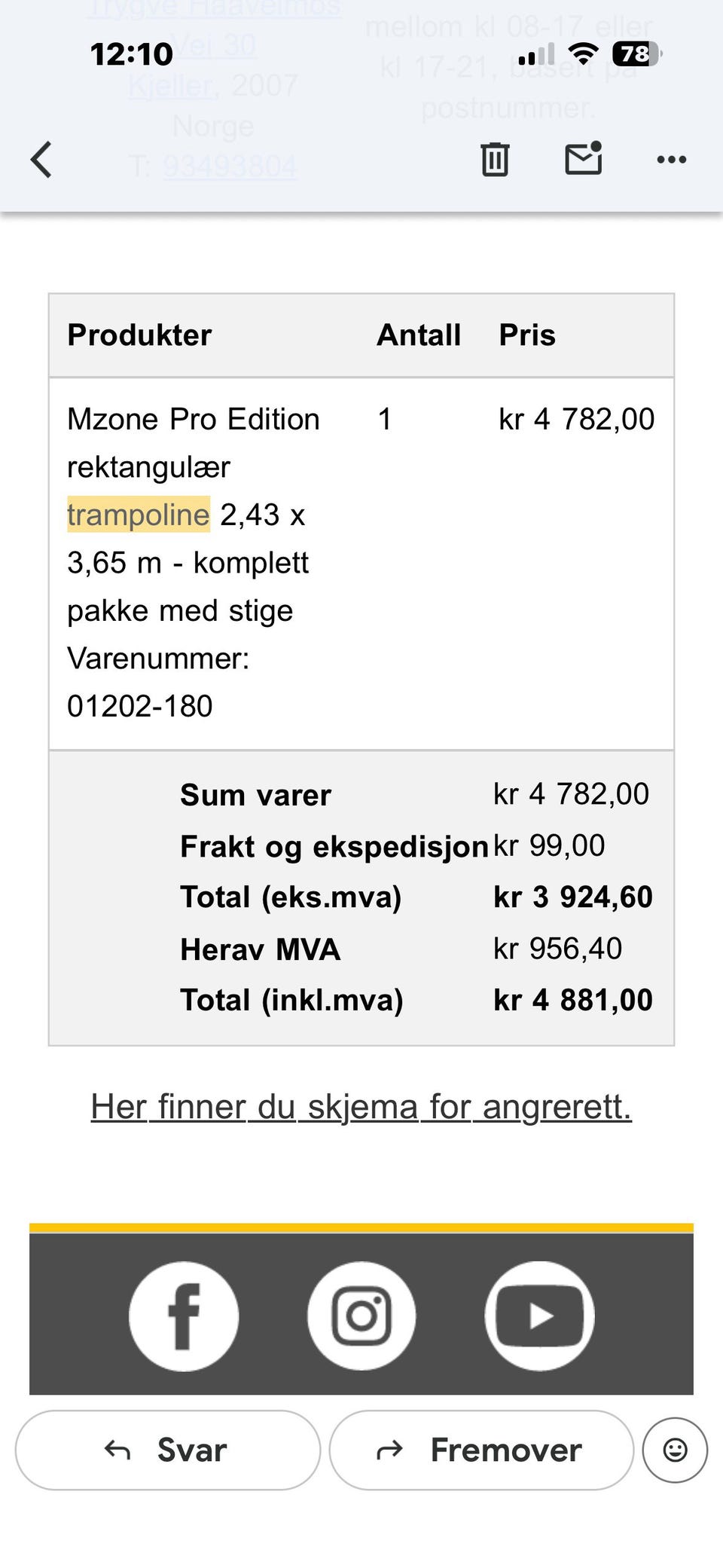Open the three-dot overflow menu
This screenshot has height=1568, width=723.
(672, 159)
